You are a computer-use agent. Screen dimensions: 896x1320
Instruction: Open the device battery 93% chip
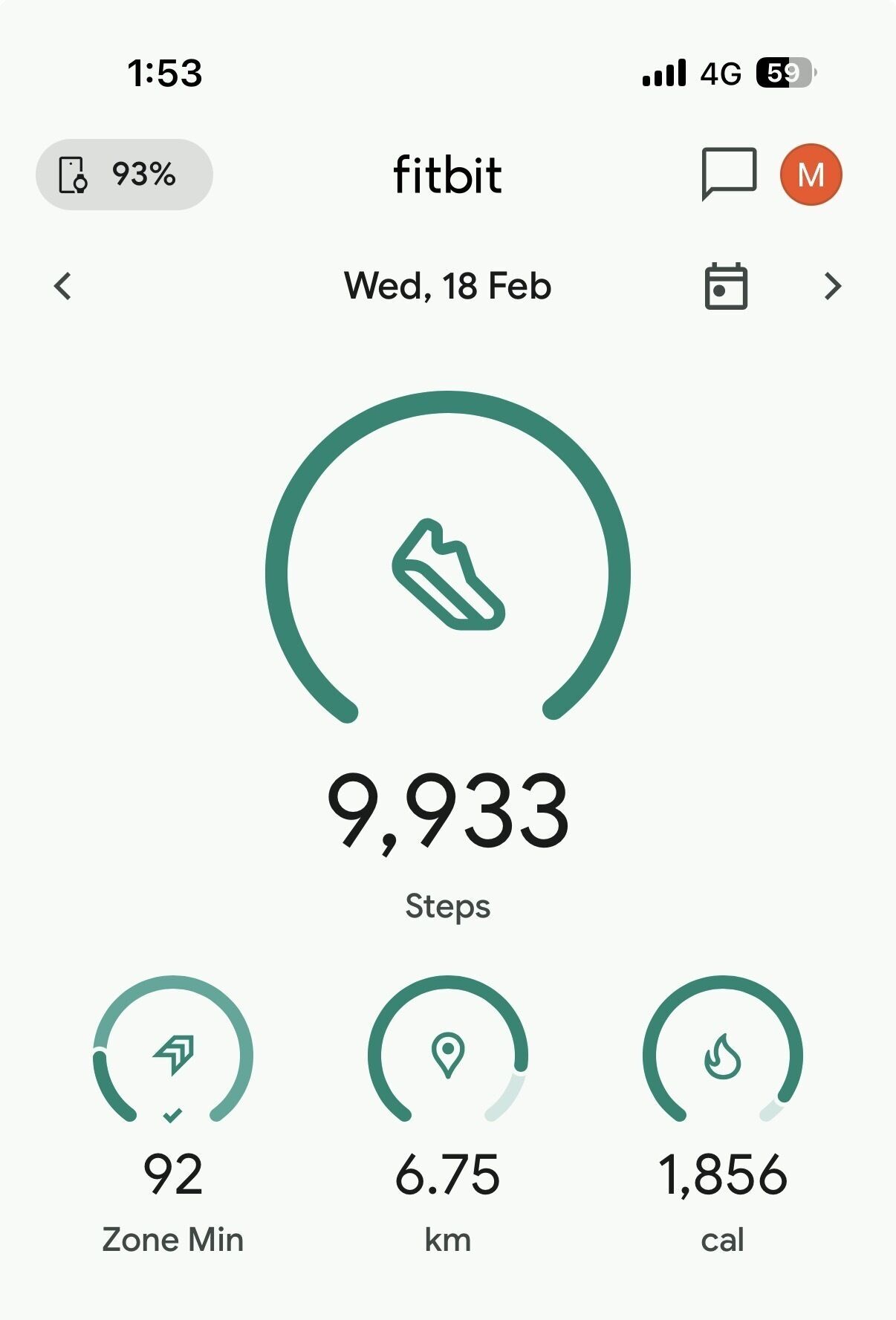[x=124, y=175]
